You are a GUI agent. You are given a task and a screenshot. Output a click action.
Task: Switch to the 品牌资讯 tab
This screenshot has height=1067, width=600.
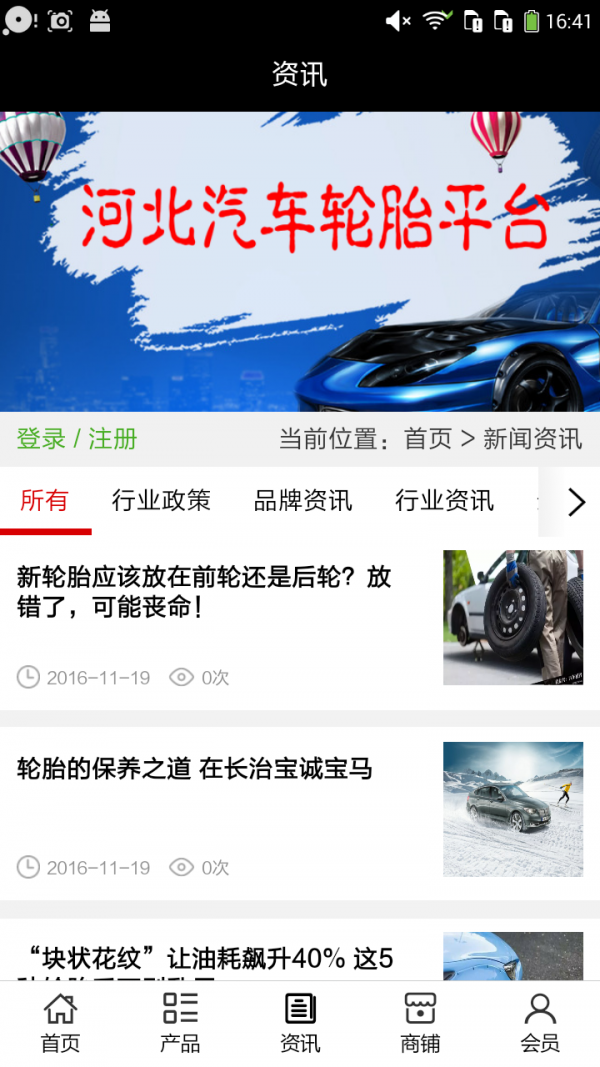click(x=303, y=501)
